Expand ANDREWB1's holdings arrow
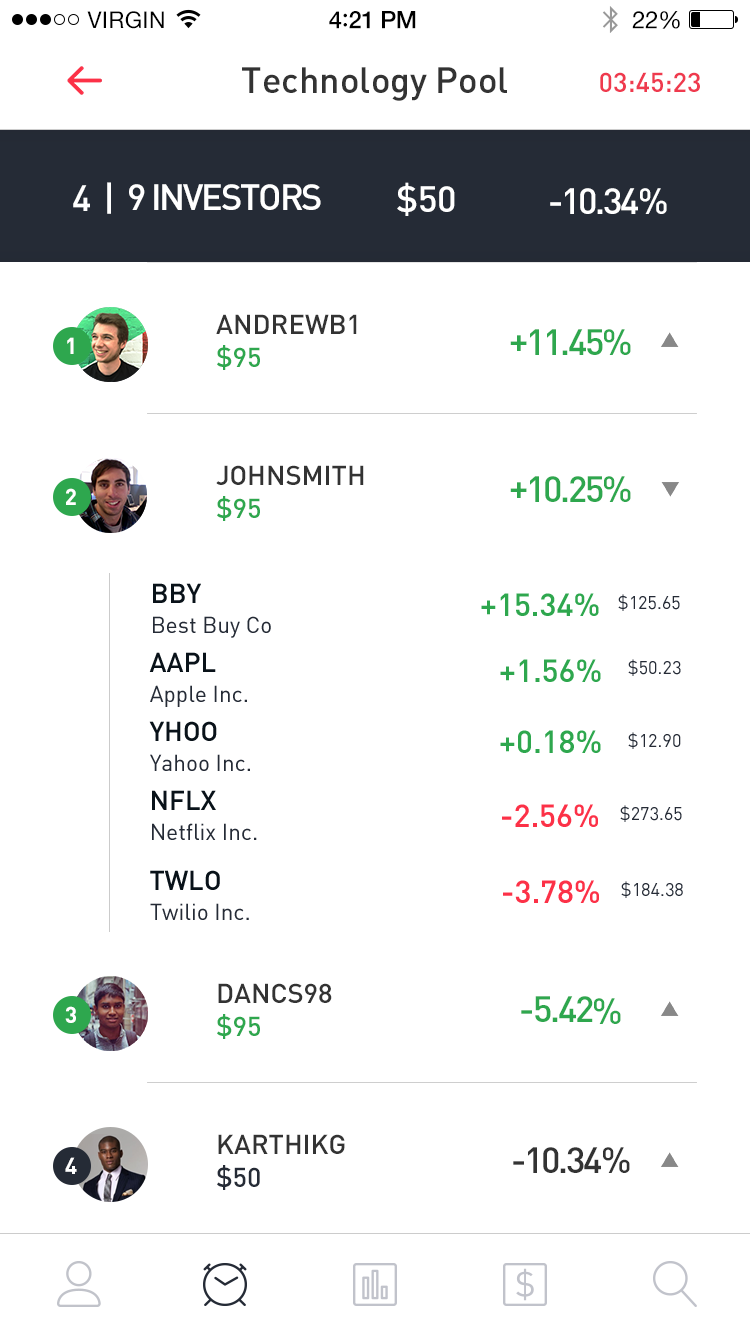This screenshot has height=1334, width=750. 670,341
